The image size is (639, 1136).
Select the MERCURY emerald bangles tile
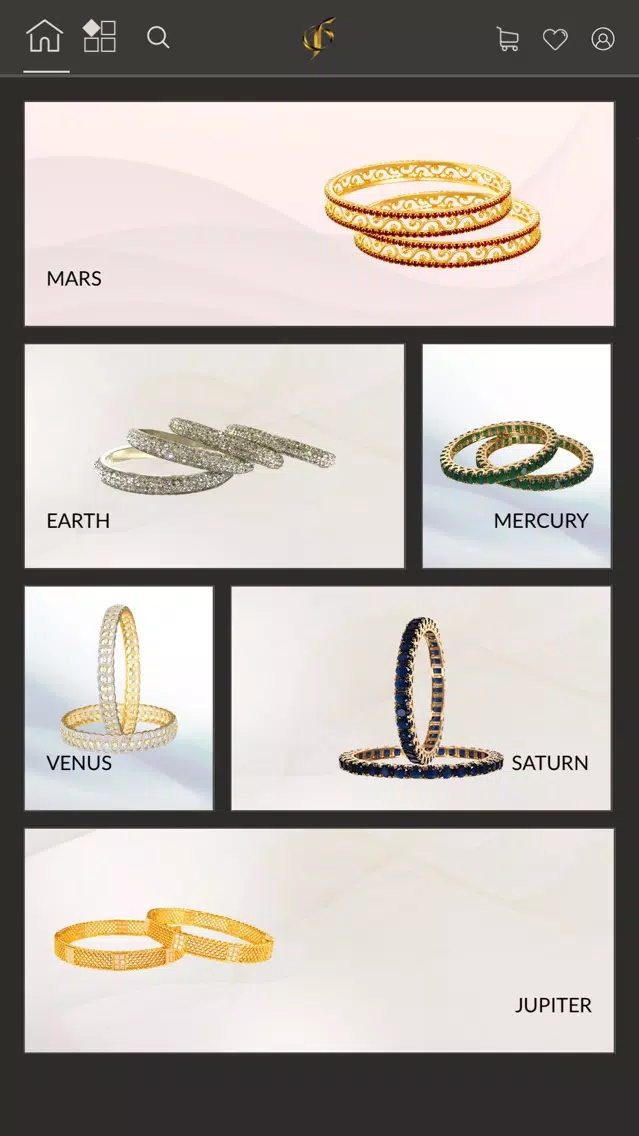click(516, 456)
